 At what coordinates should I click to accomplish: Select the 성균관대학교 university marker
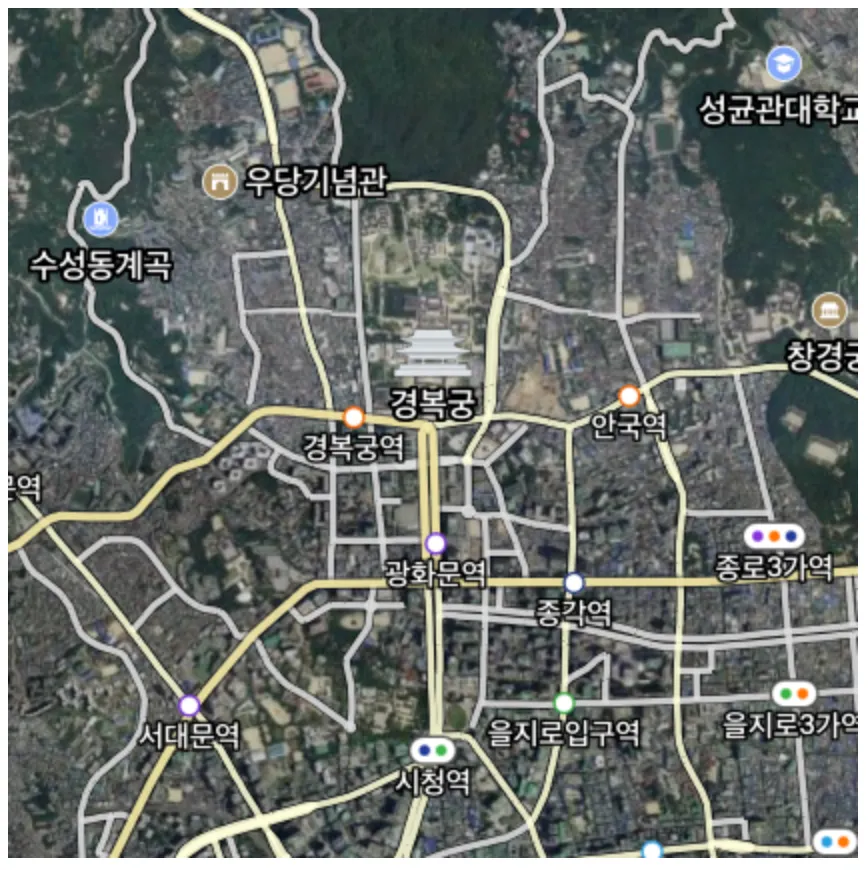[784, 64]
